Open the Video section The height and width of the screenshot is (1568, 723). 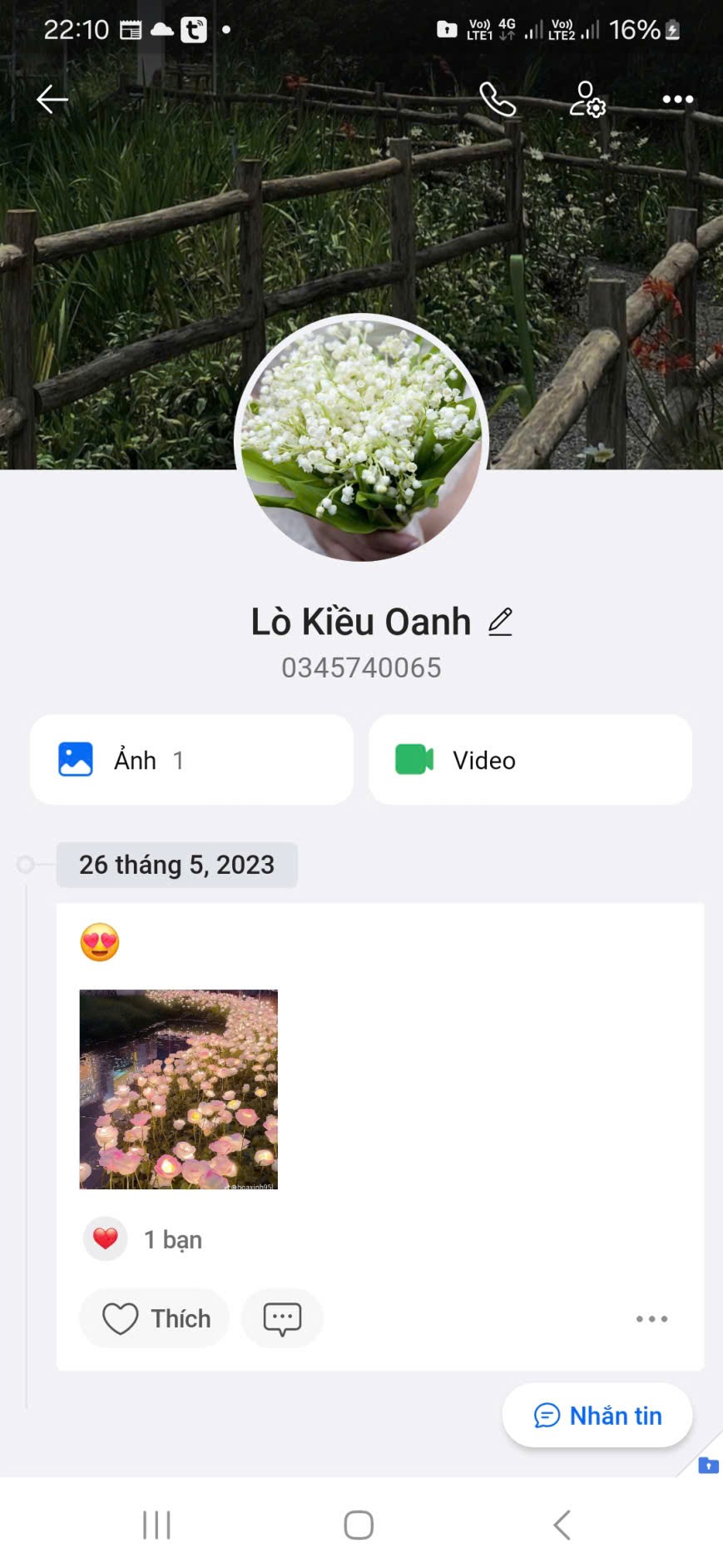pyautogui.click(x=530, y=760)
